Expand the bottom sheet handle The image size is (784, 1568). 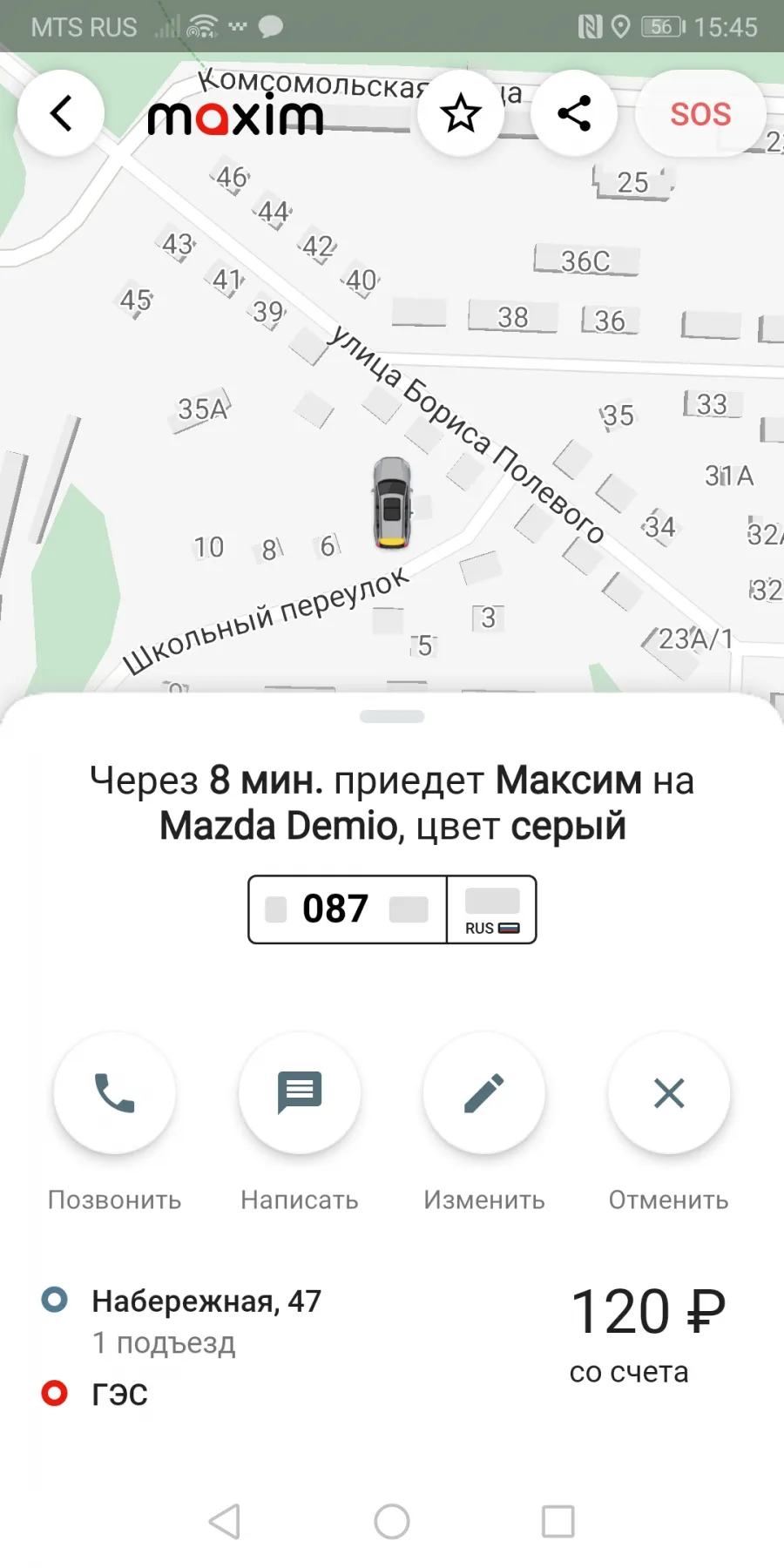pyautogui.click(x=392, y=716)
